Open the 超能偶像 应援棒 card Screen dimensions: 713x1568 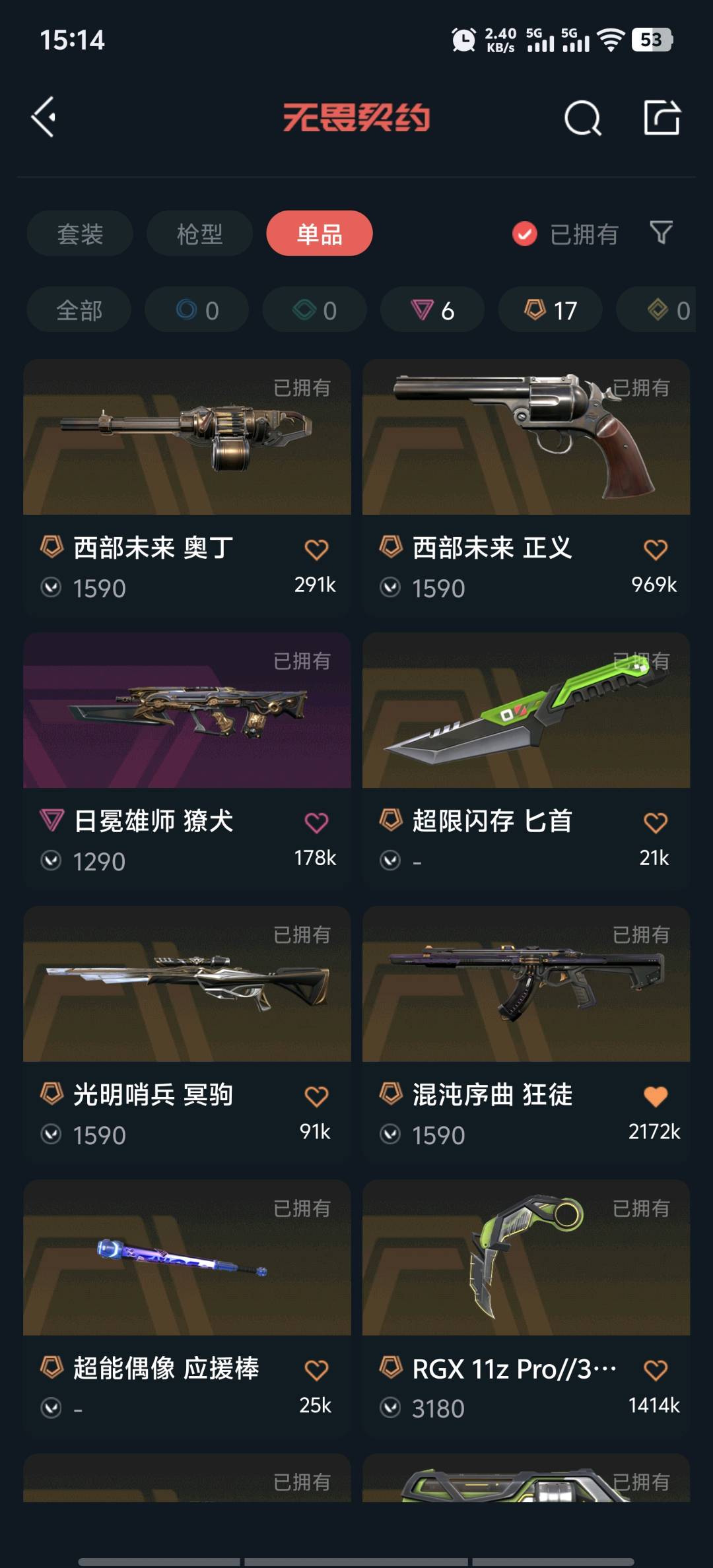coord(187,1309)
